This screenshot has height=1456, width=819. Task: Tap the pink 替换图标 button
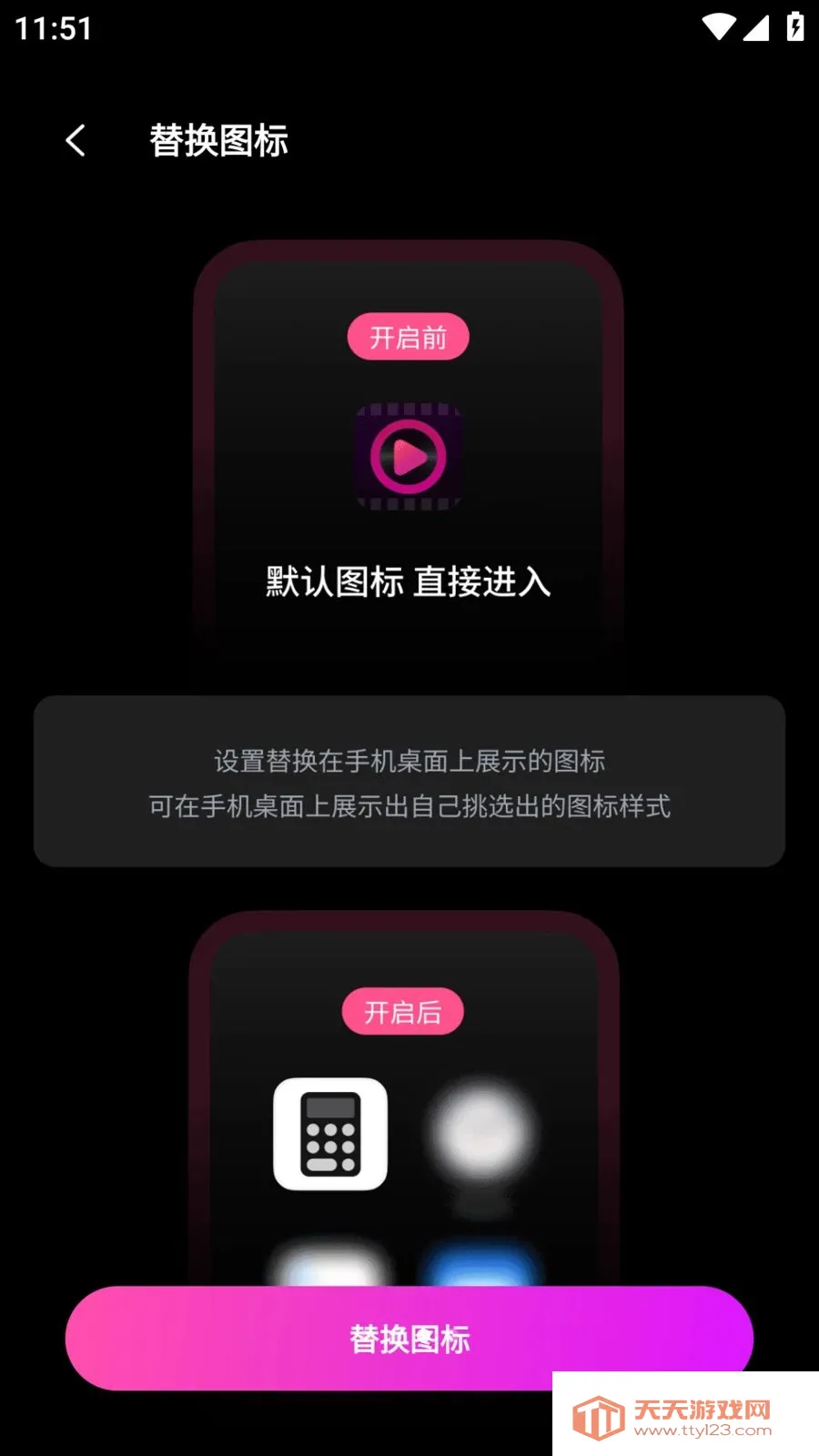pos(409,1338)
